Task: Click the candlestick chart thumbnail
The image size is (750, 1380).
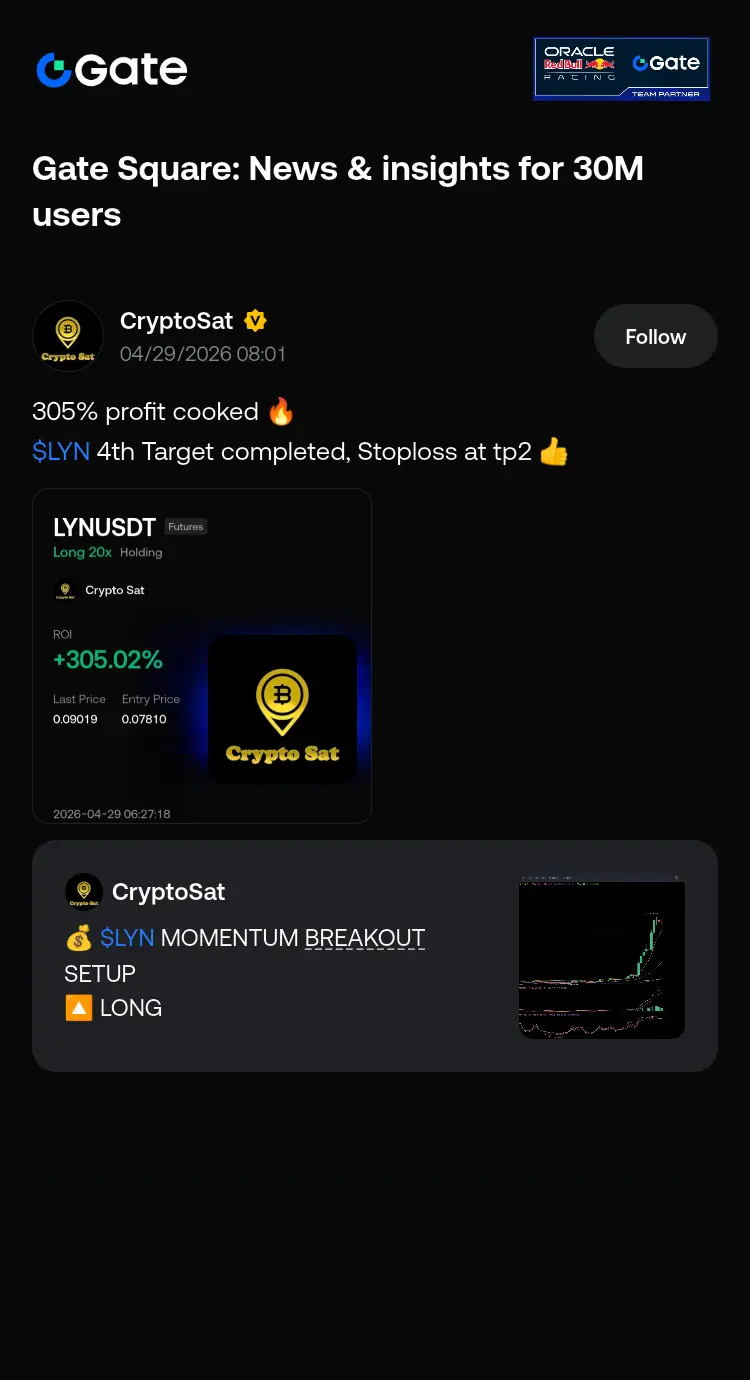Action: click(601, 957)
